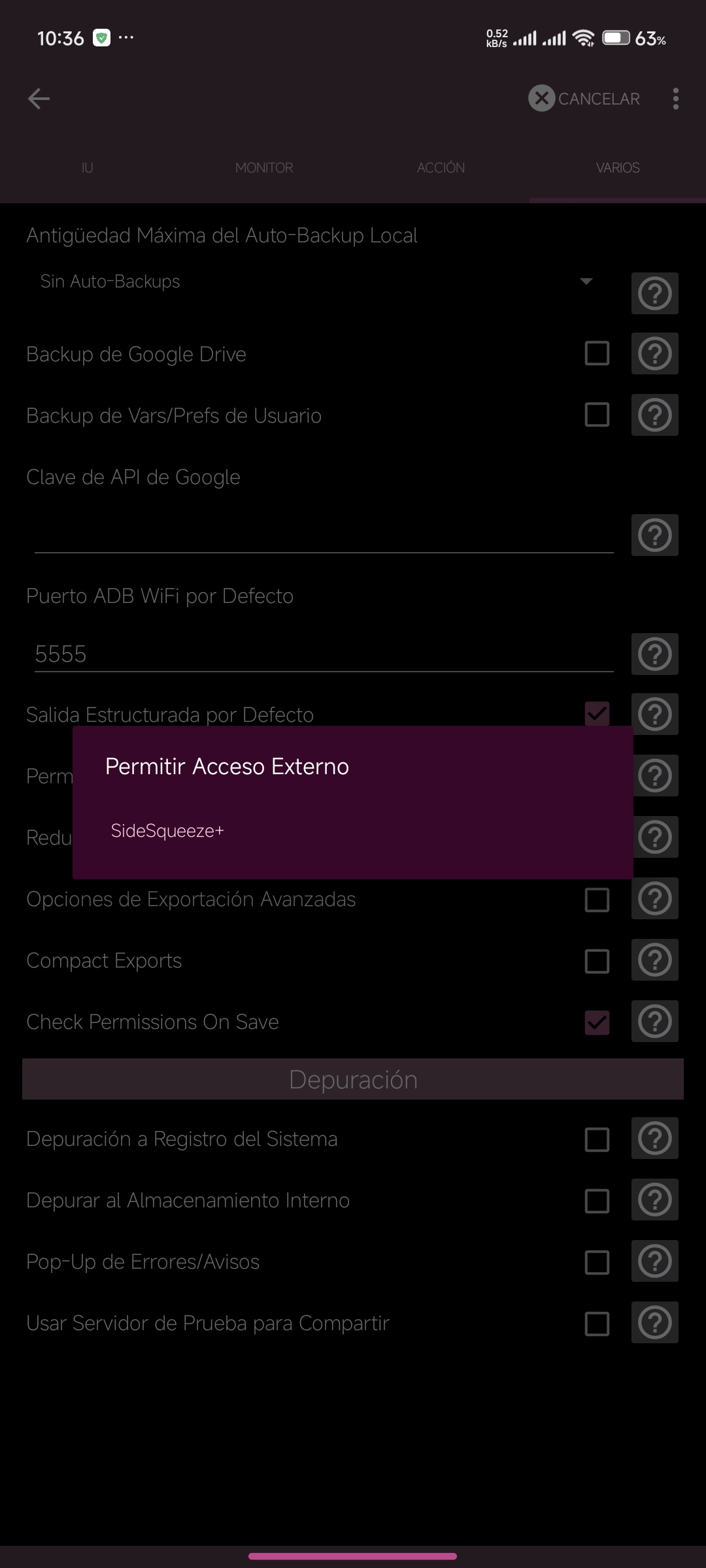This screenshot has width=706, height=1568.
Task: Enable Pop-Up de Errores/Avisos
Action: [x=597, y=1262]
